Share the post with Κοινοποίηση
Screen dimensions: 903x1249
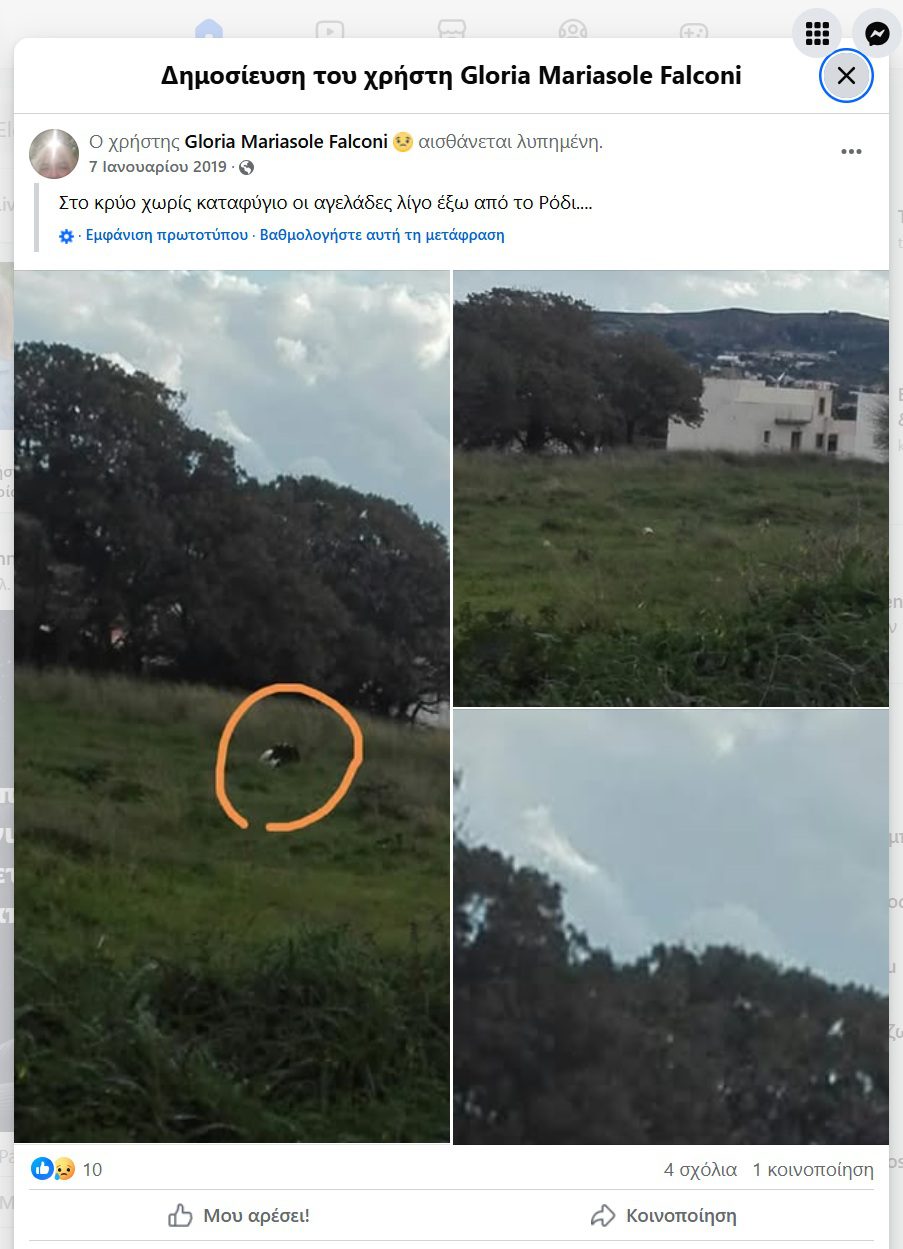(663, 1216)
